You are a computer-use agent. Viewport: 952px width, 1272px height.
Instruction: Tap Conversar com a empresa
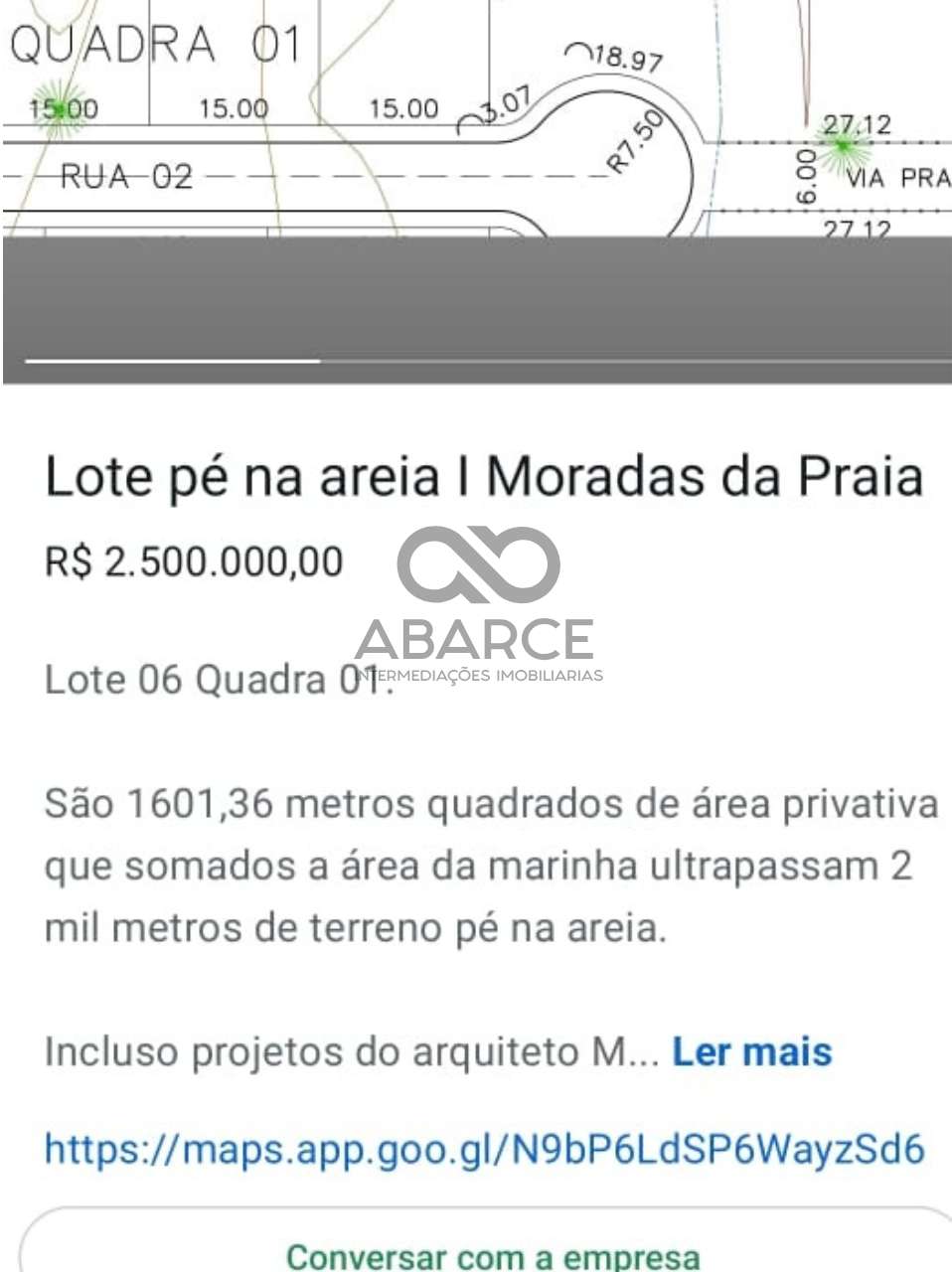[493, 1254]
